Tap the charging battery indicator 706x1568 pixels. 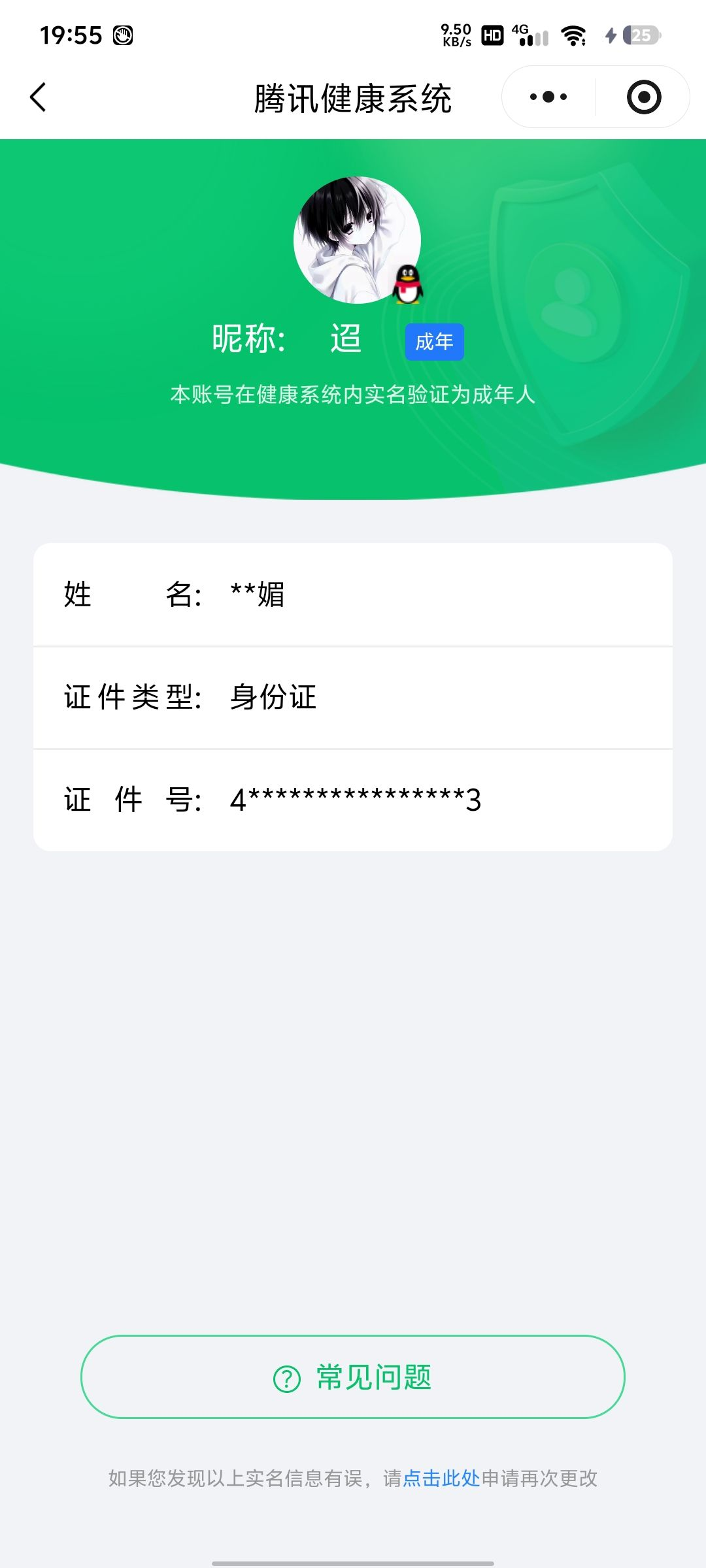pyautogui.click(x=631, y=36)
